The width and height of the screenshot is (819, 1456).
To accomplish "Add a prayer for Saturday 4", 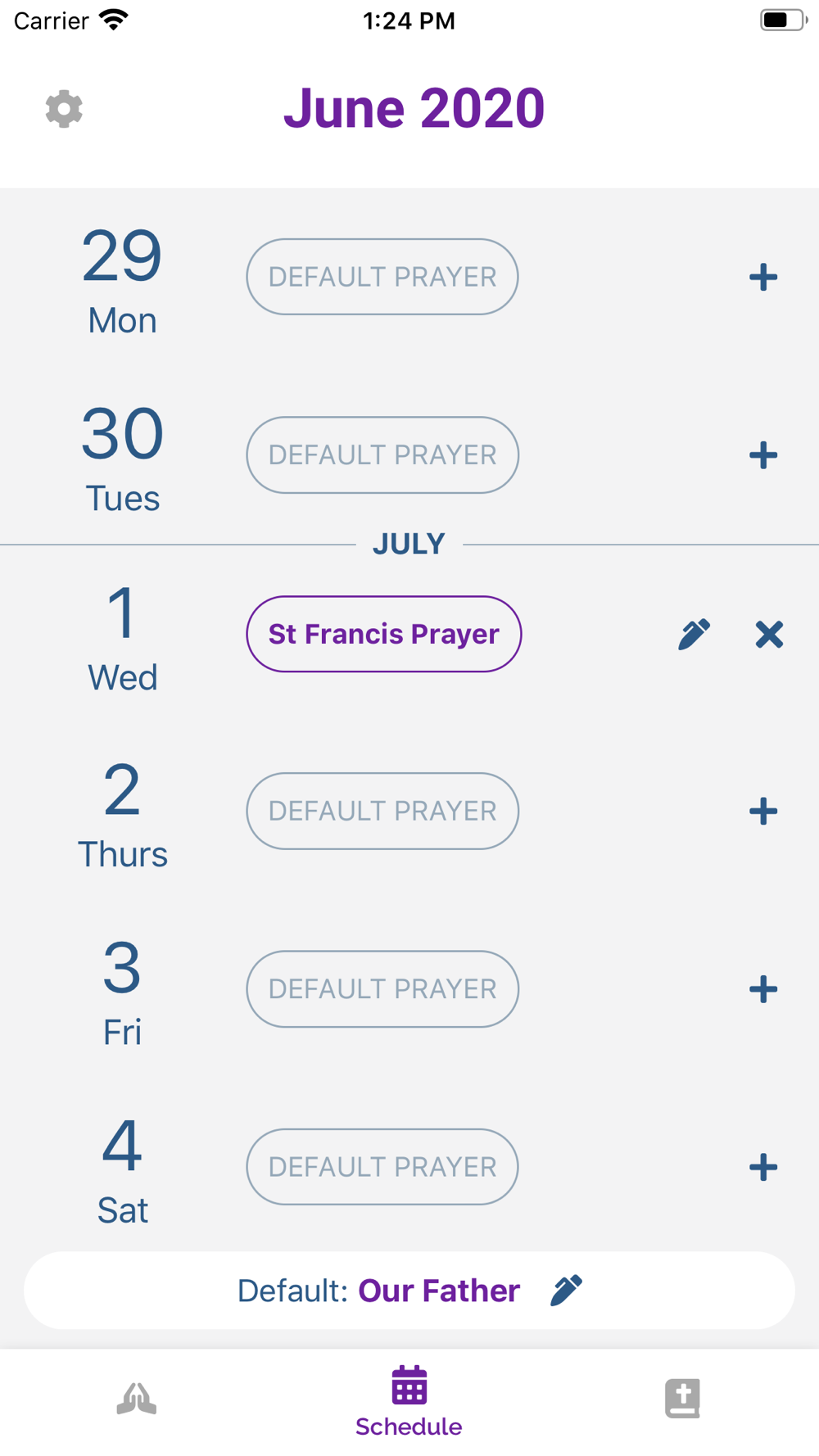I will [763, 1167].
